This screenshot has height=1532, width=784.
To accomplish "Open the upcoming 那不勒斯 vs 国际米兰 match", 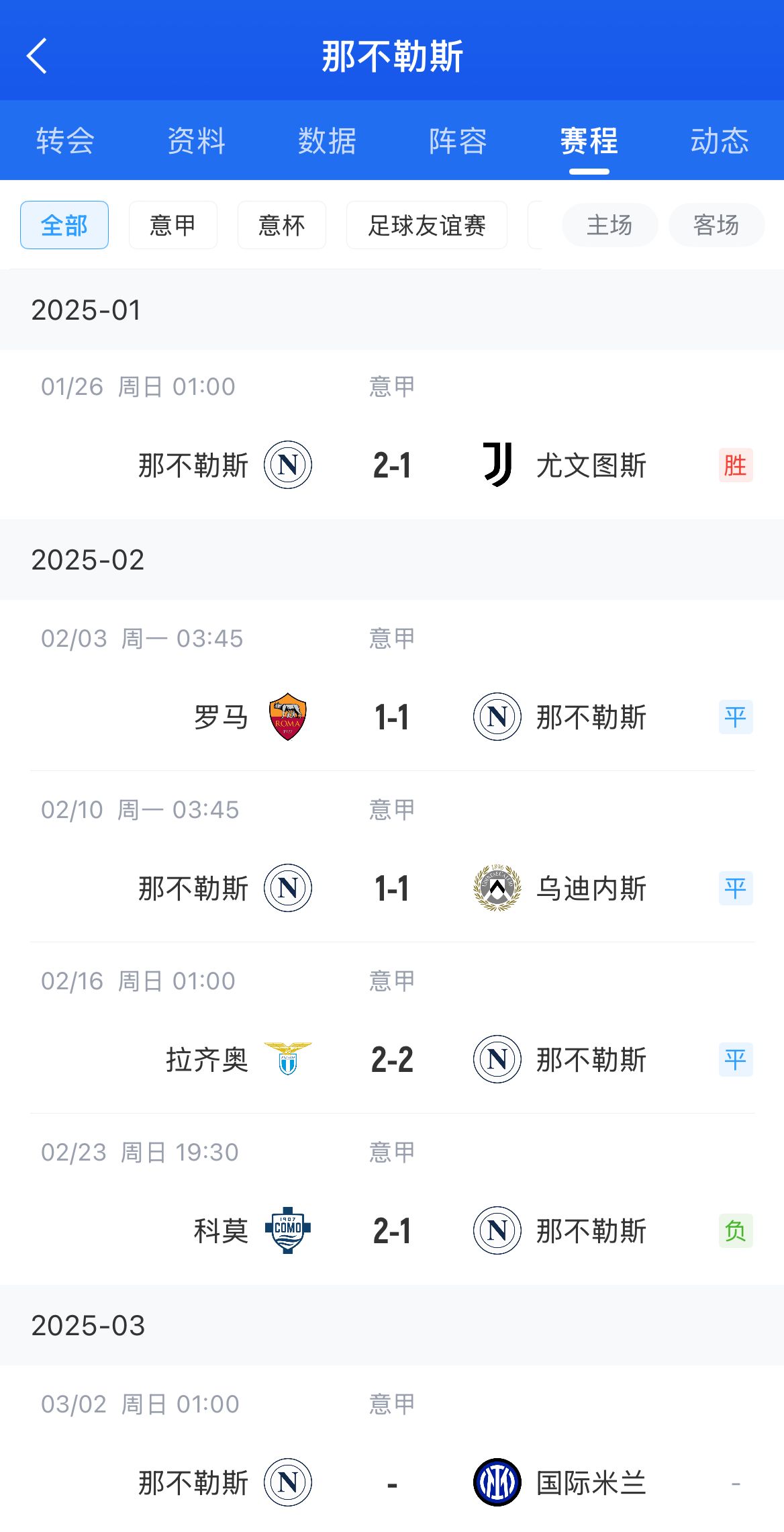I will coord(392,1482).
